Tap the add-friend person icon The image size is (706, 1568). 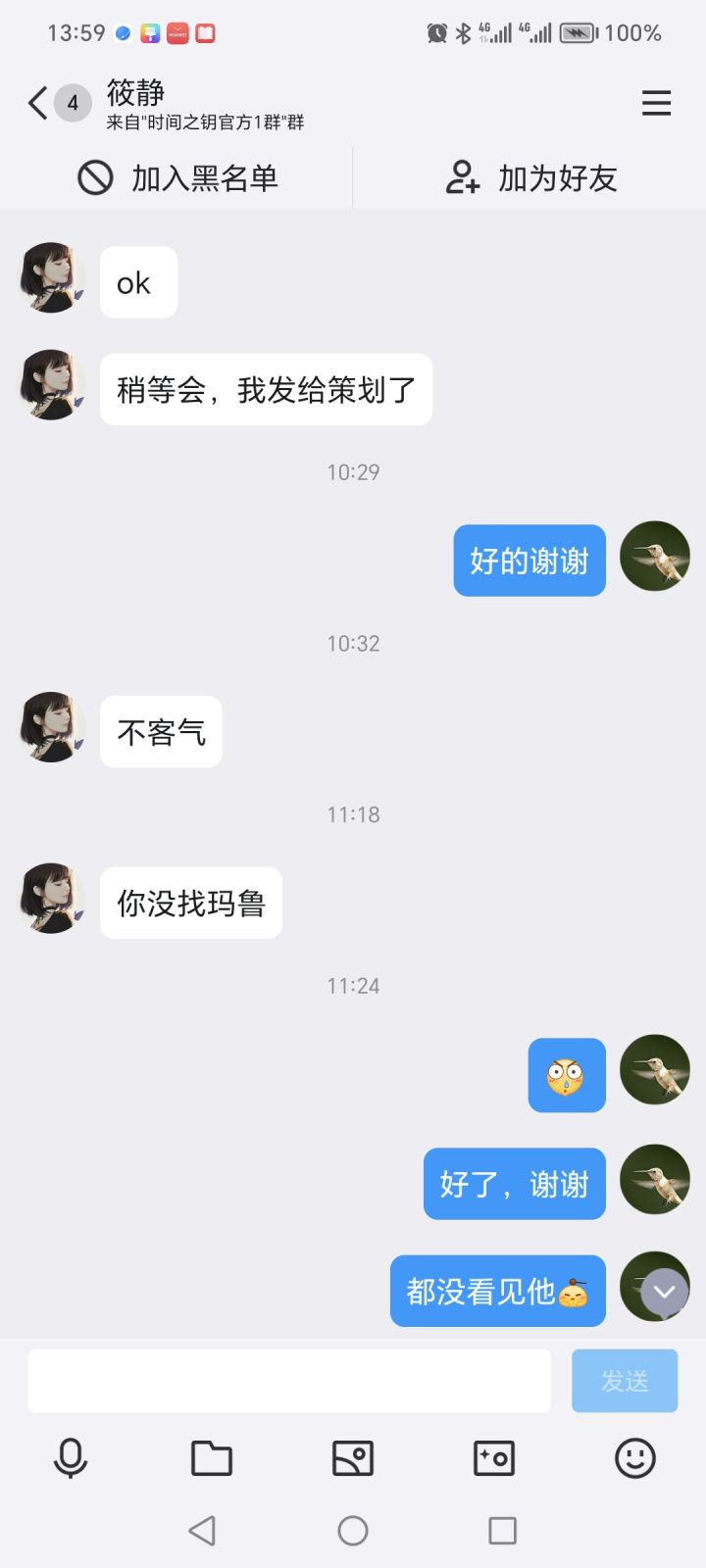click(x=464, y=178)
